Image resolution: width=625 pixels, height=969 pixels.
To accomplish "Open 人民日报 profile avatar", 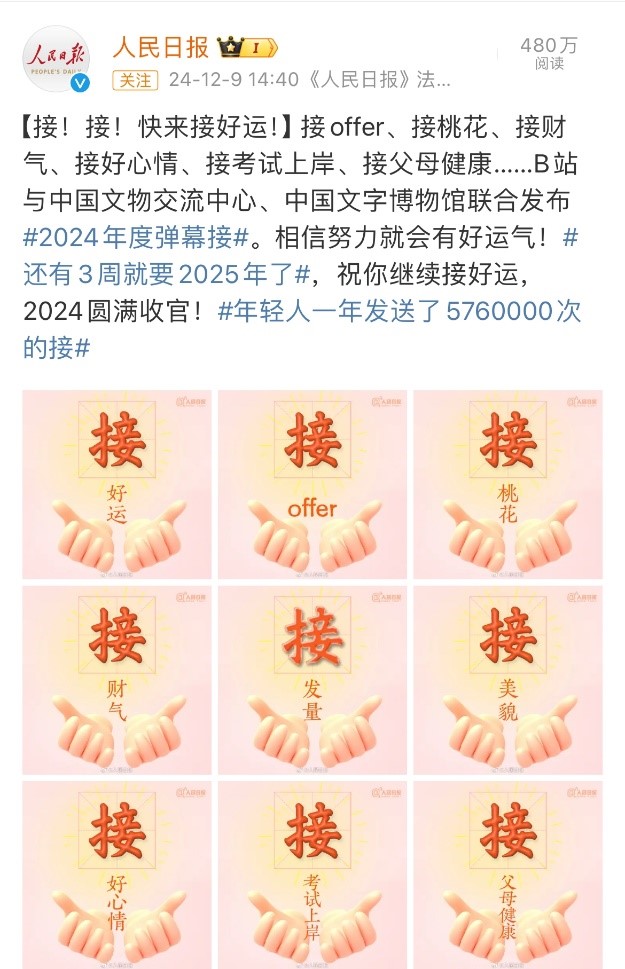I will pyautogui.click(x=56, y=59).
